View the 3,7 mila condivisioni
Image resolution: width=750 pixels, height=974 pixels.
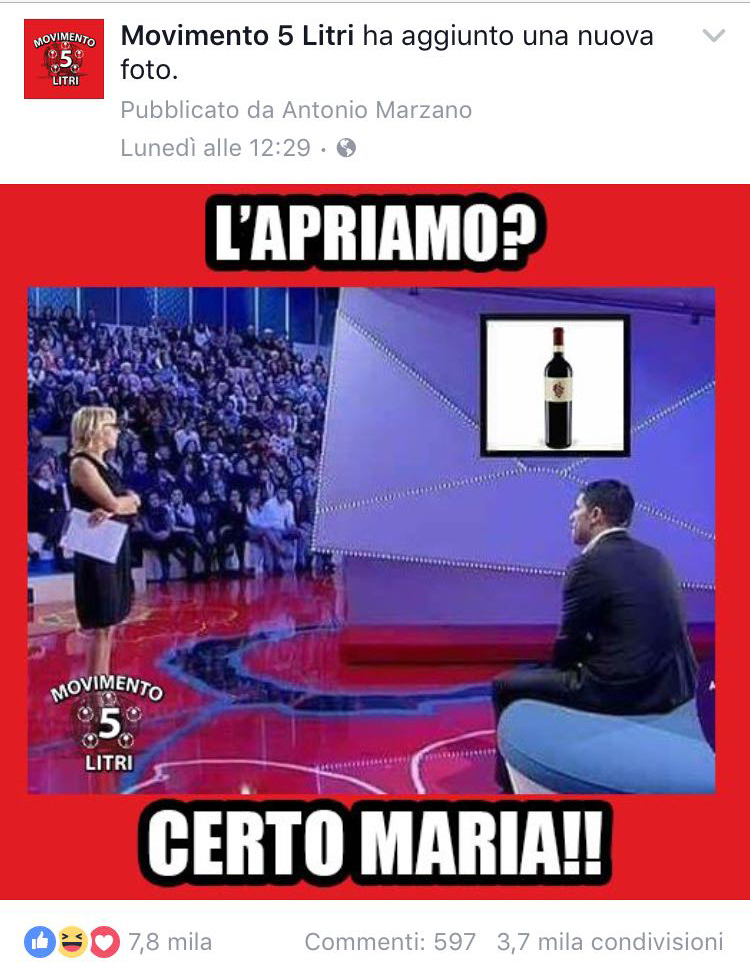coord(609,942)
